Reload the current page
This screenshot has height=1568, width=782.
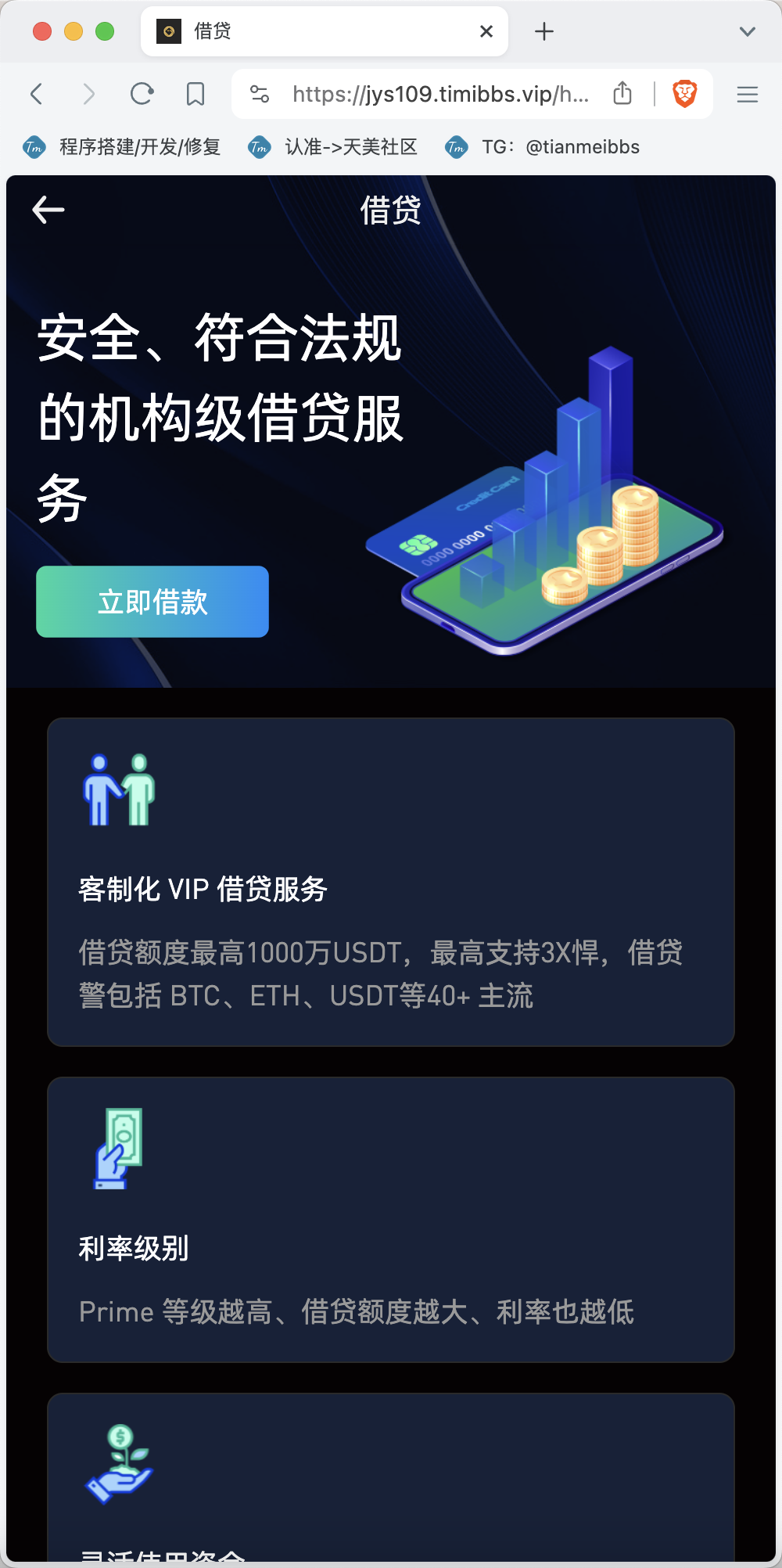[x=142, y=95]
